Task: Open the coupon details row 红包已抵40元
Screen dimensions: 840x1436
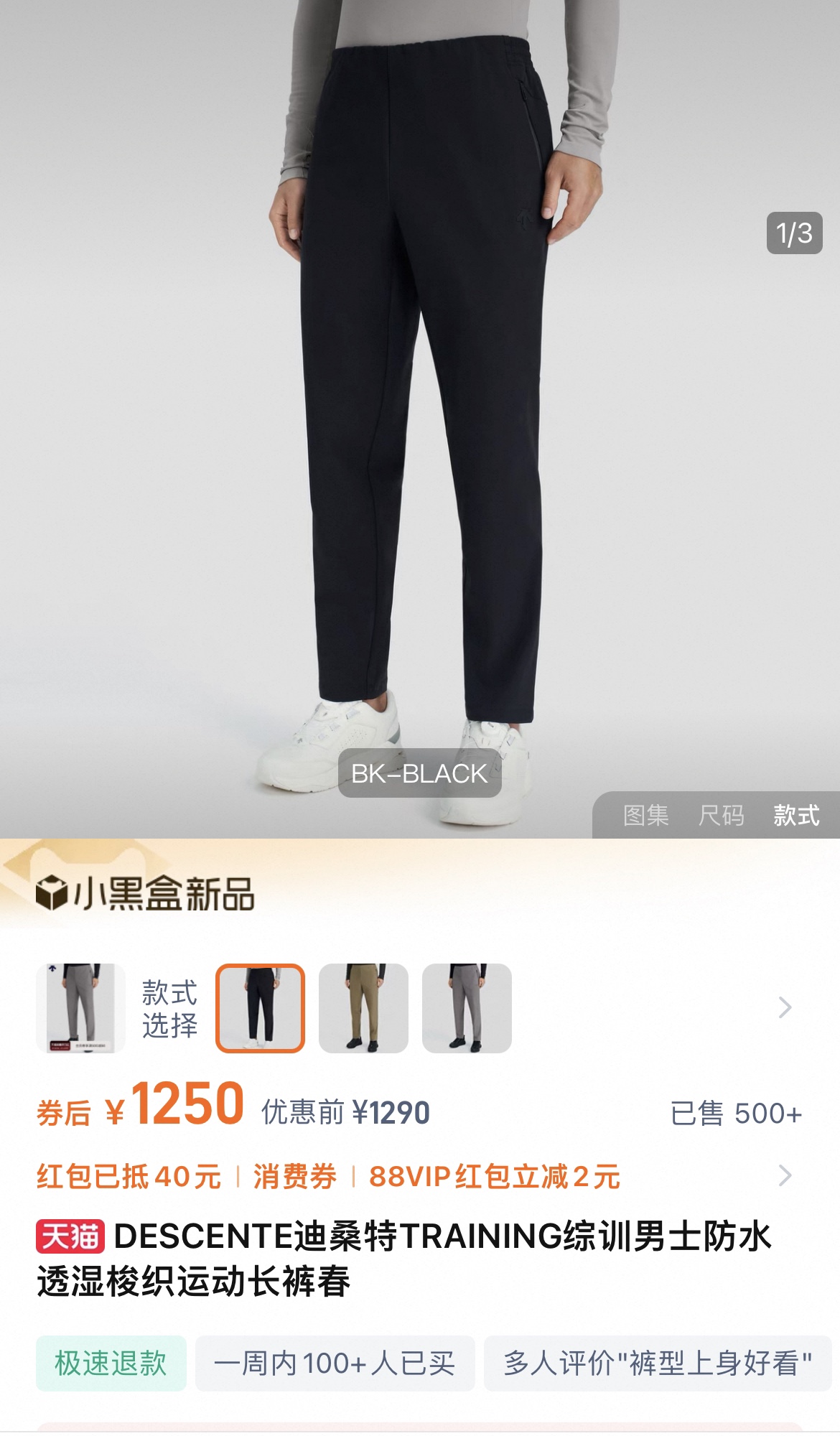Action: [420, 1176]
